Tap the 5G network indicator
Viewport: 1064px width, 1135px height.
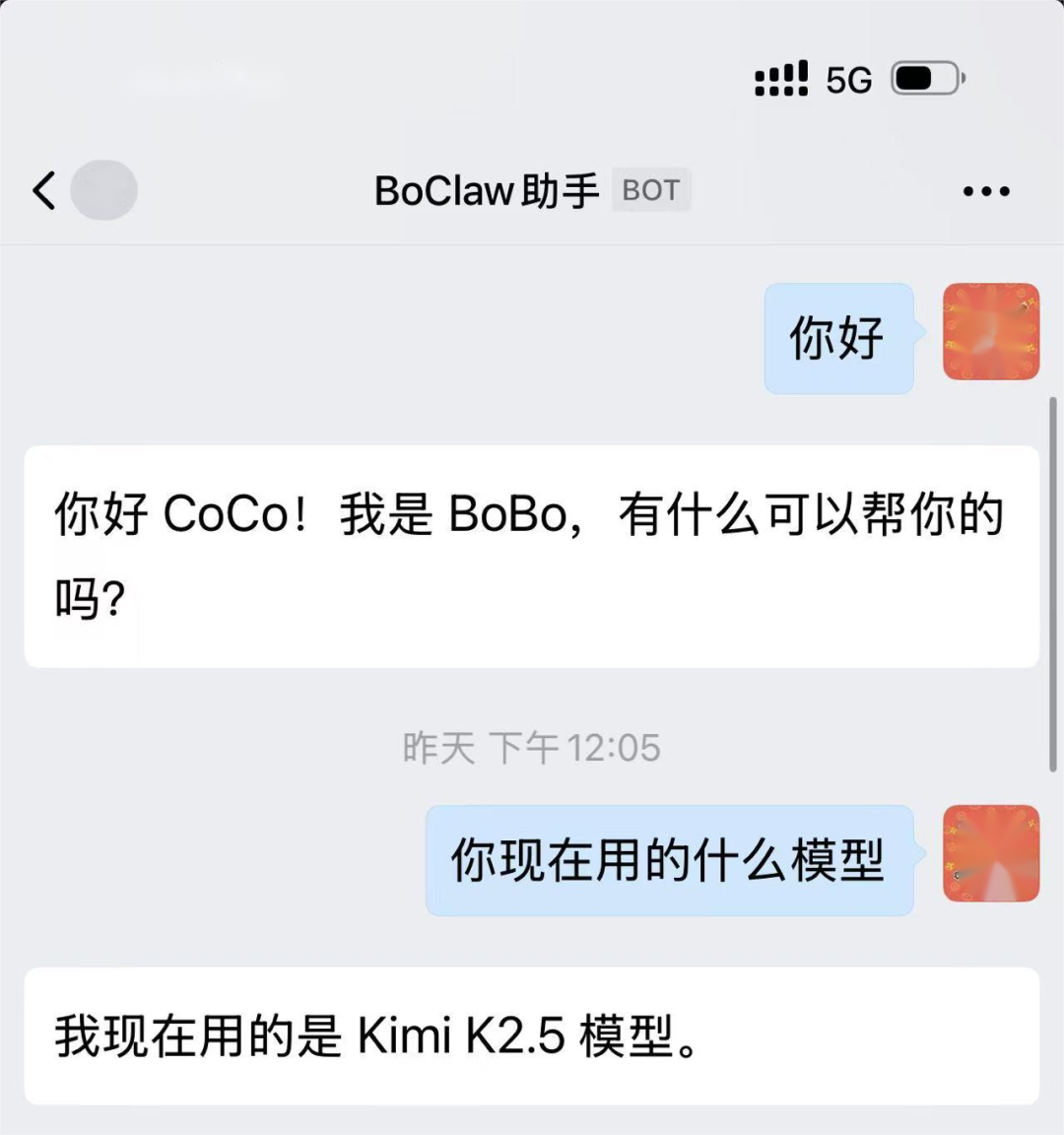click(x=847, y=78)
